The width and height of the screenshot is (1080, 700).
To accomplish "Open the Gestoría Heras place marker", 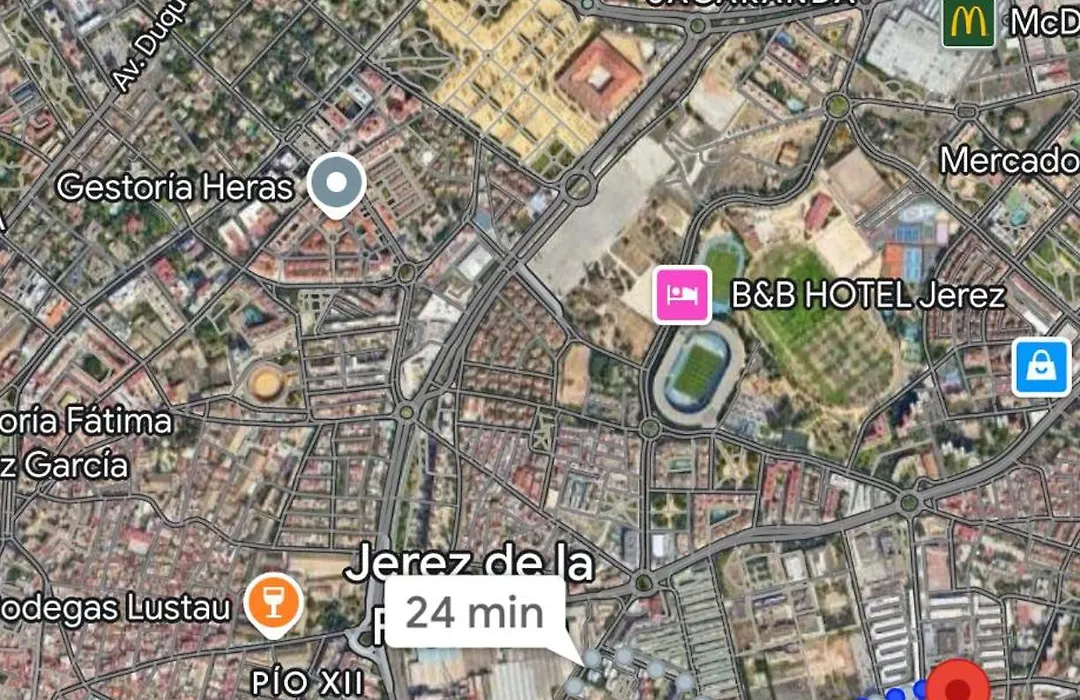I will pos(337,183).
